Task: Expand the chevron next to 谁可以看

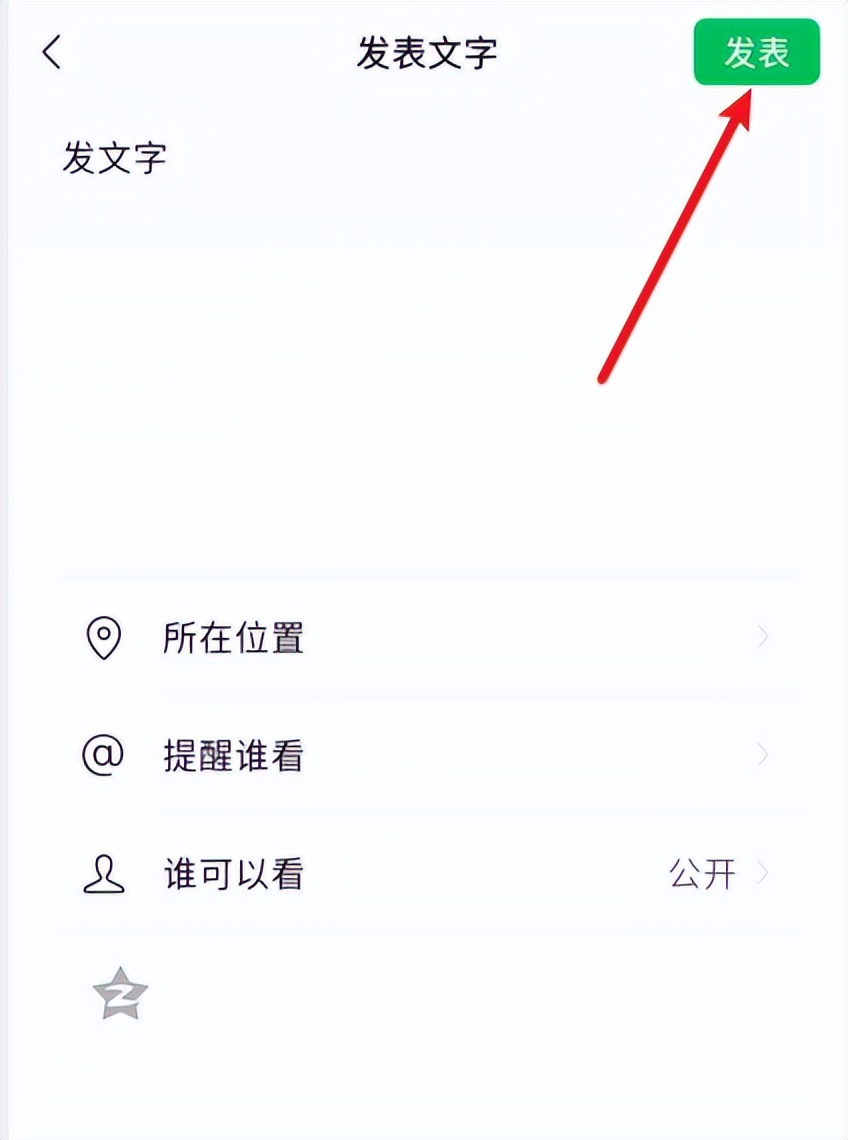Action: pos(764,873)
